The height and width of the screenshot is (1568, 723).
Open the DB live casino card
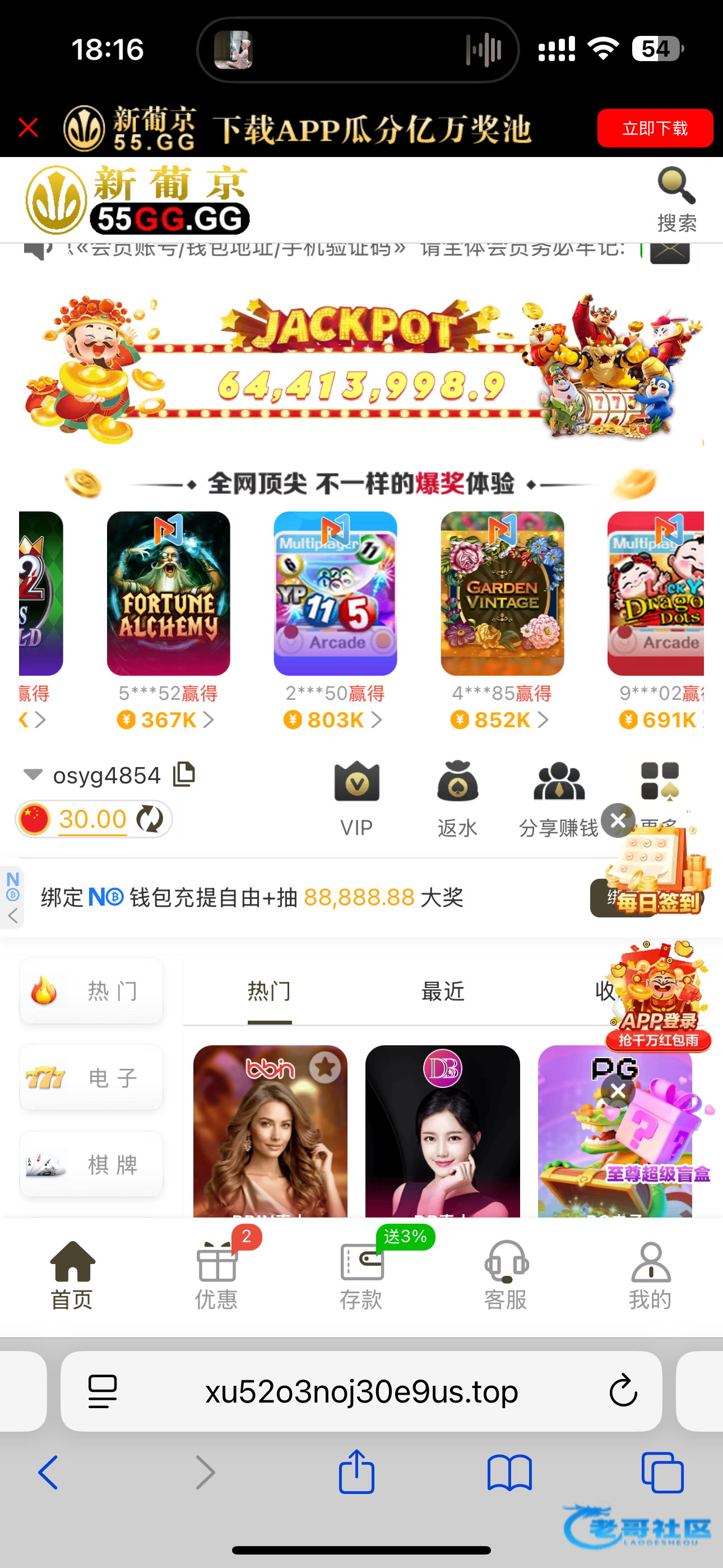pos(442,1131)
